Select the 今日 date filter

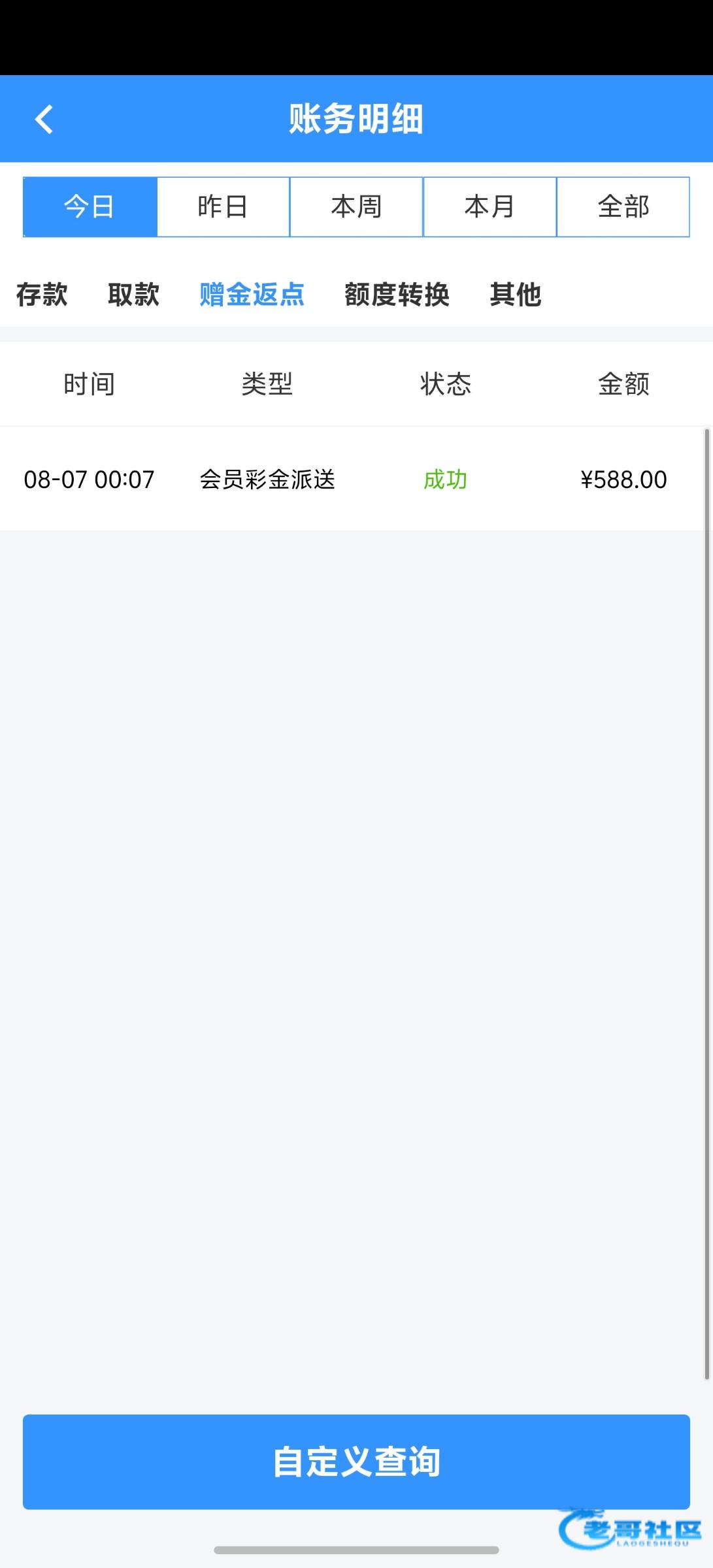[90, 206]
